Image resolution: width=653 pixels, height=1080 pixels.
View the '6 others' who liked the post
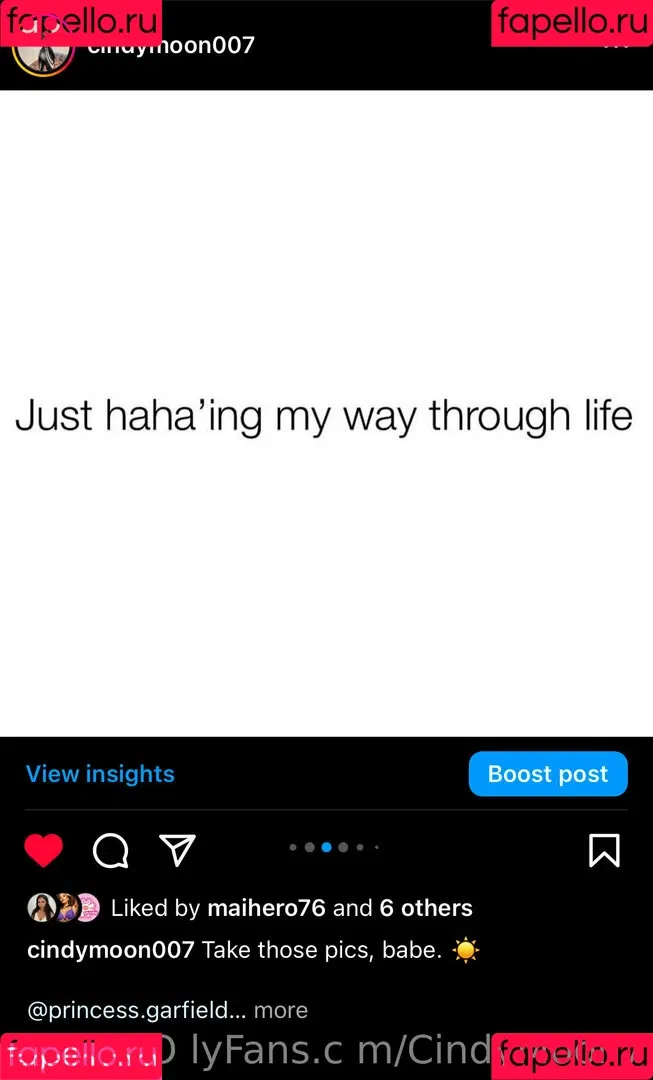[426, 908]
